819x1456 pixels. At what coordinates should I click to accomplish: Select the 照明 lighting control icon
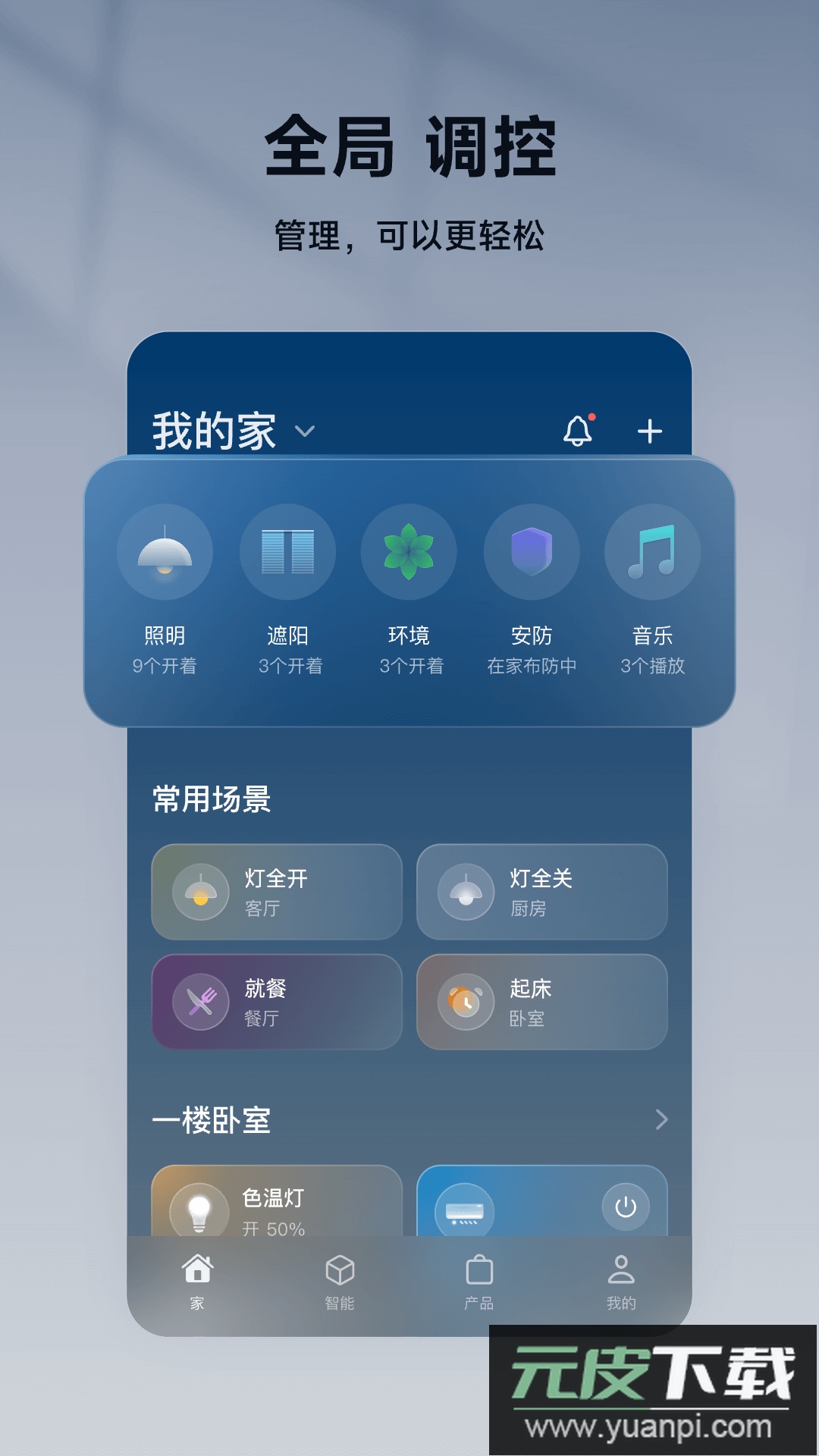point(164,553)
